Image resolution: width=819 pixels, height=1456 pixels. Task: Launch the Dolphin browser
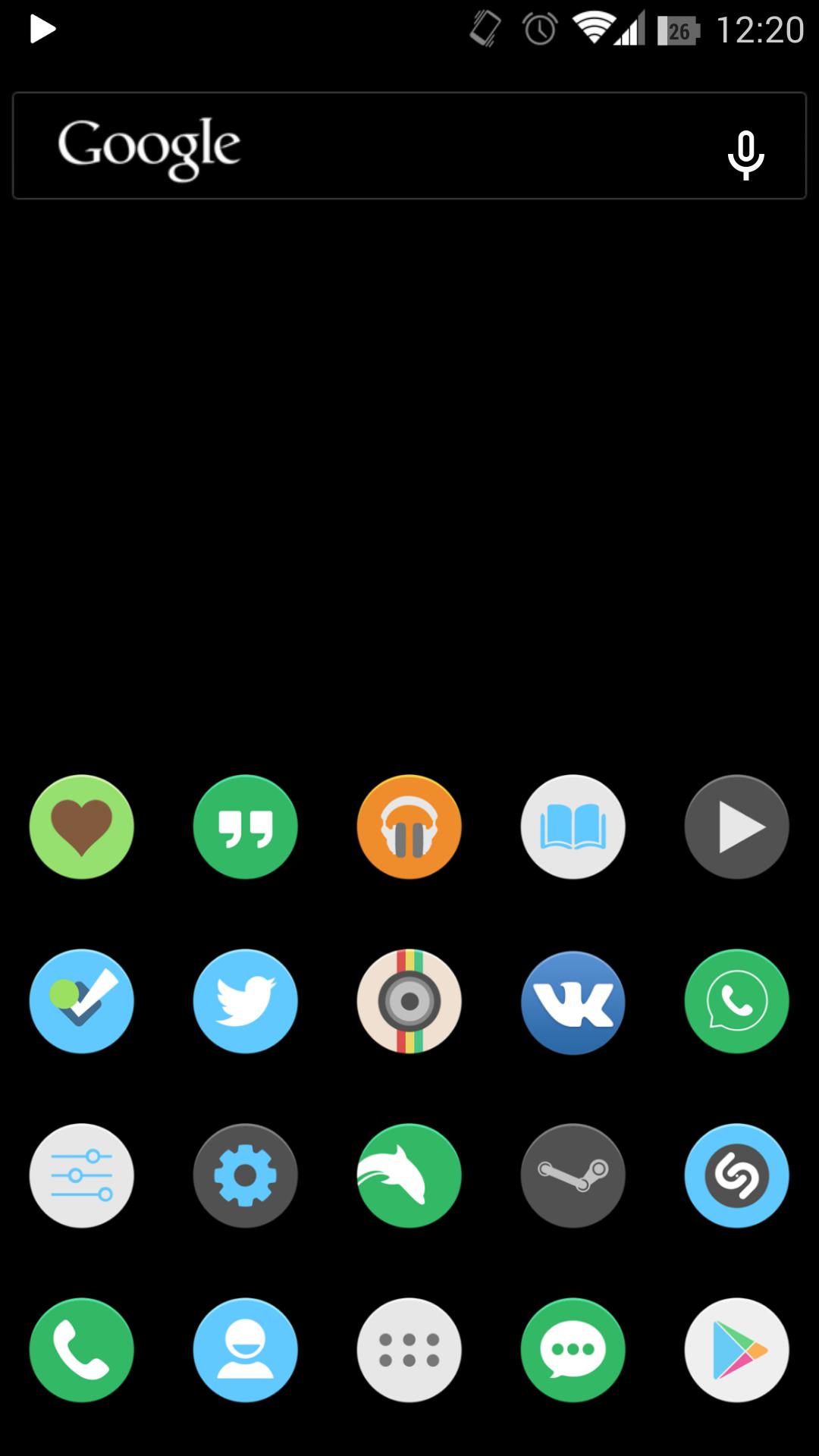[x=409, y=1175]
